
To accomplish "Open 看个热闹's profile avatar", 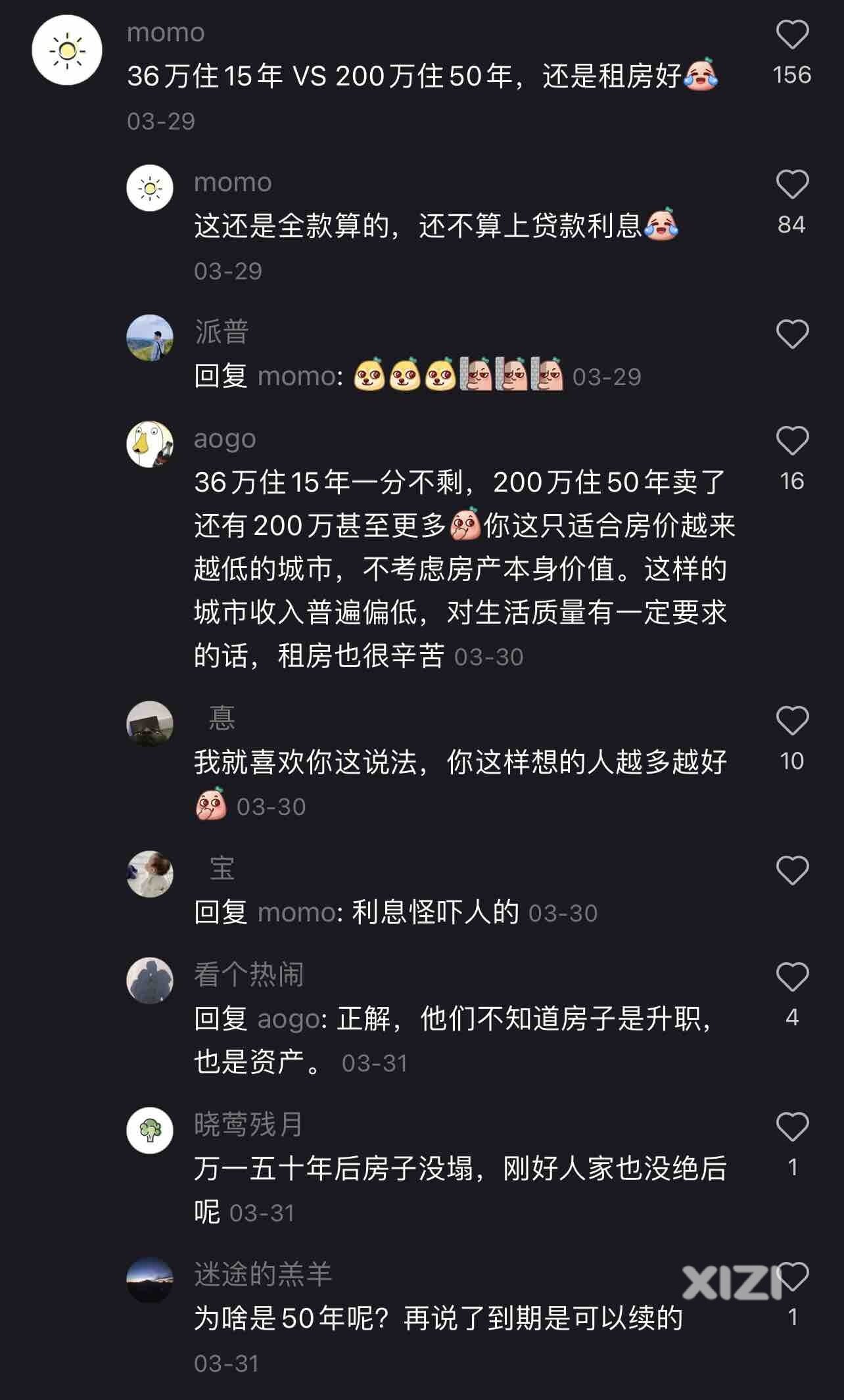I will [150, 981].
